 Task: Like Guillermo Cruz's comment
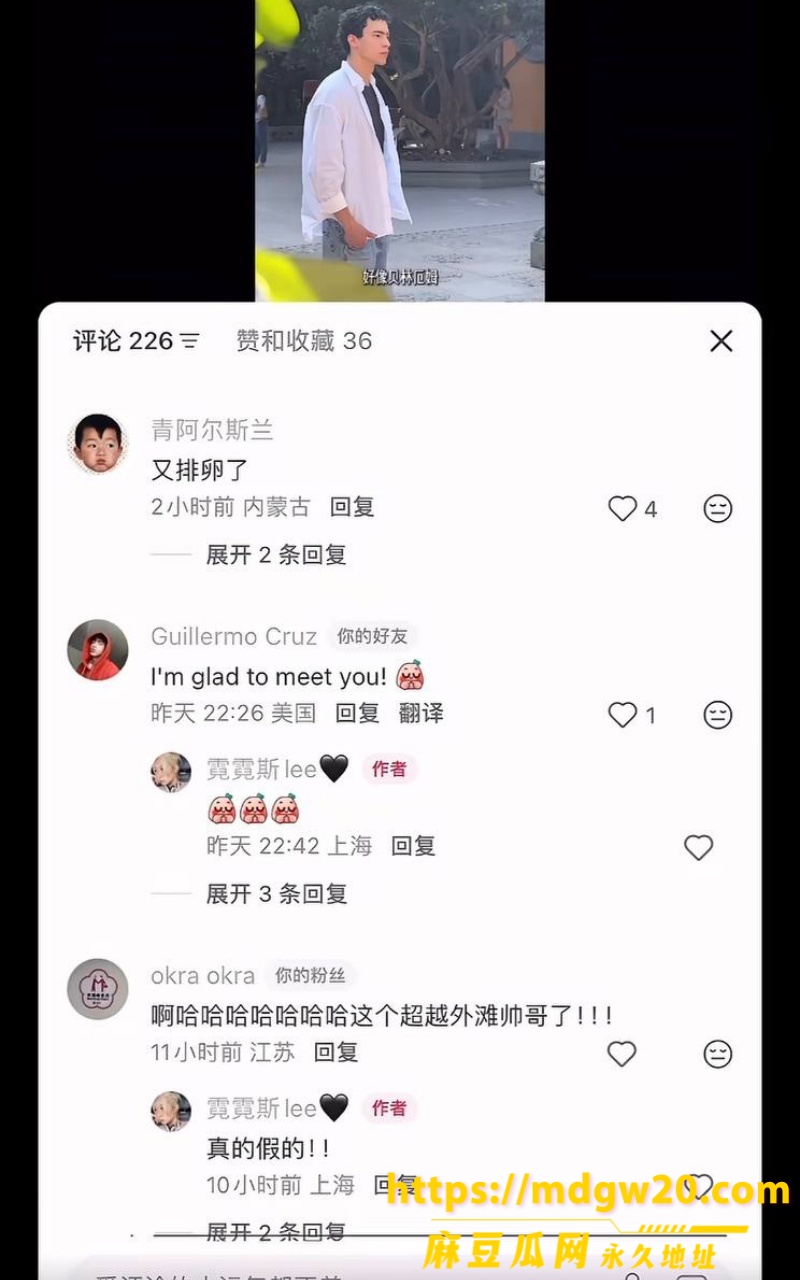[622, 715]
